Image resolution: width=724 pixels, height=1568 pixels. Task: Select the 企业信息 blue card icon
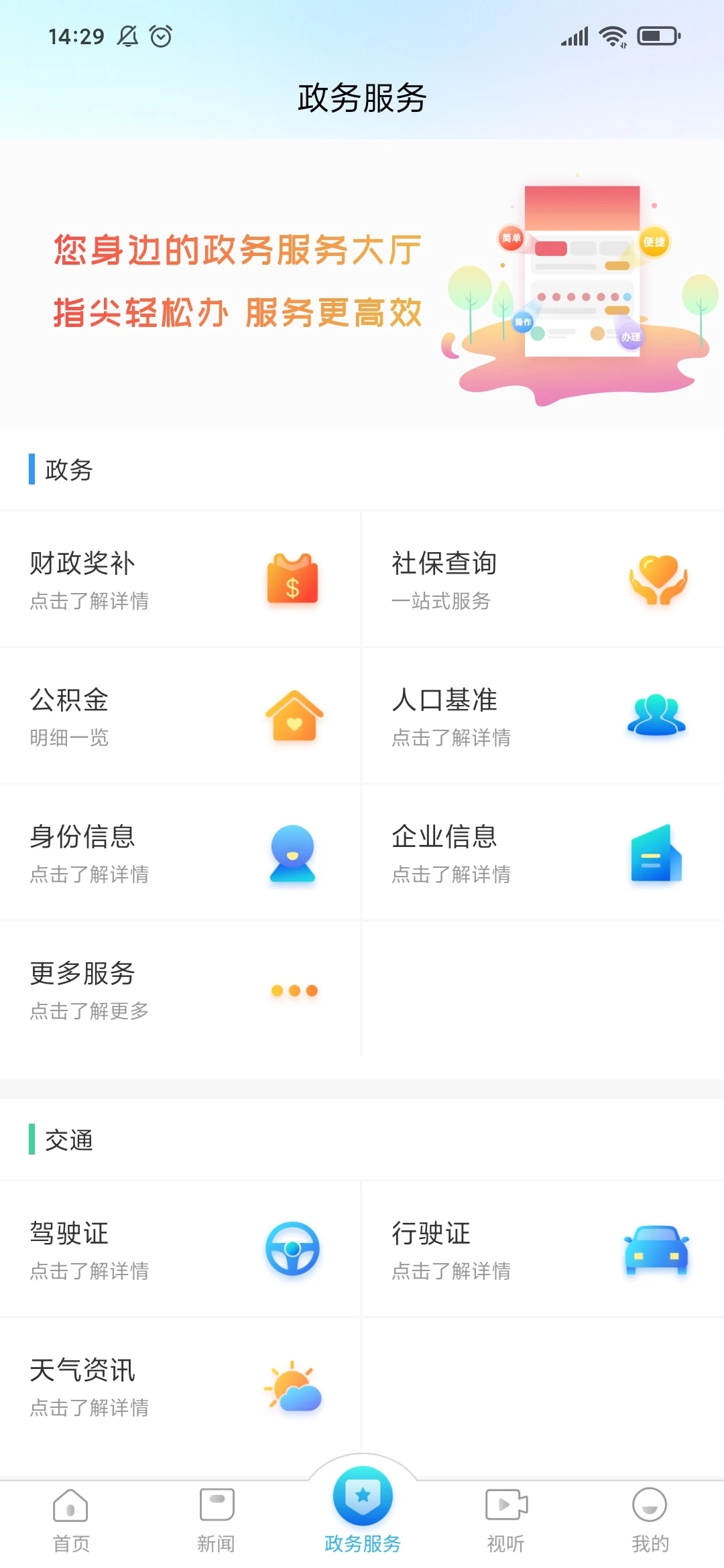pos(656,852)
